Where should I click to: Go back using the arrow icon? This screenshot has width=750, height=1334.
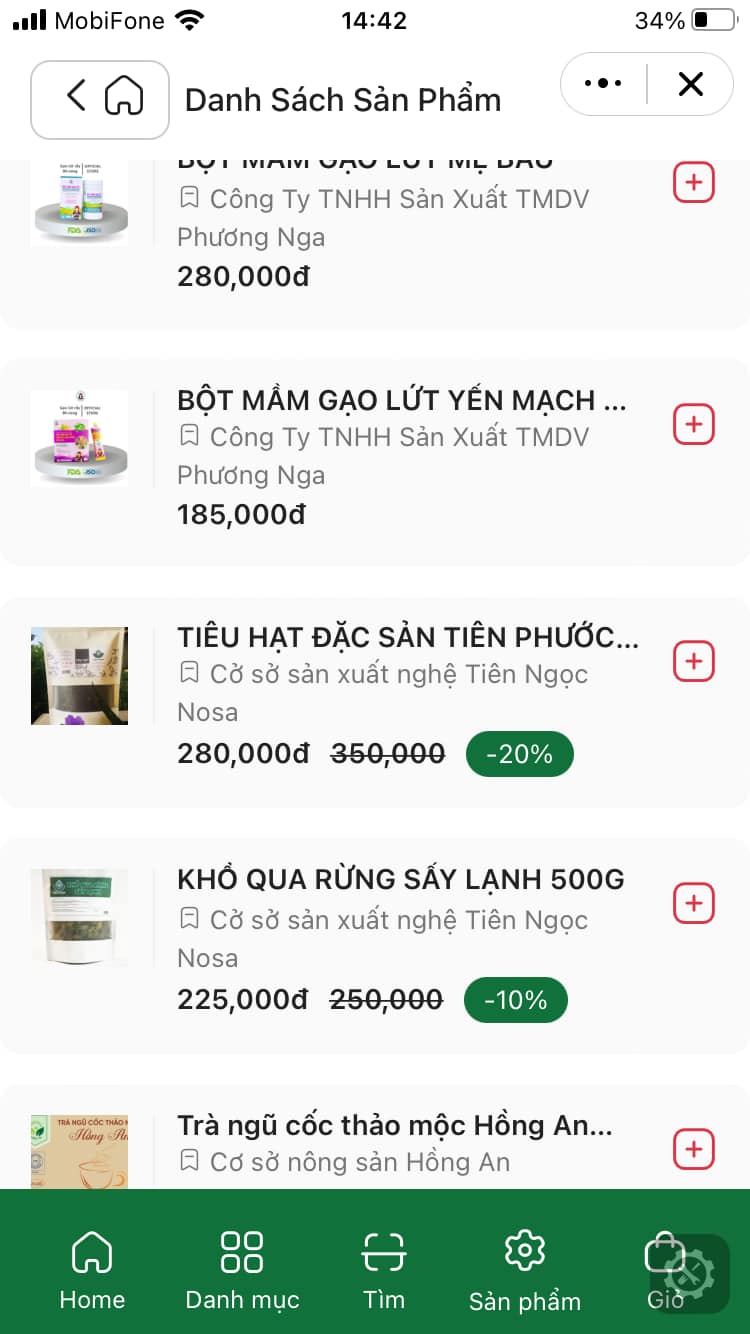coord(76,97)
